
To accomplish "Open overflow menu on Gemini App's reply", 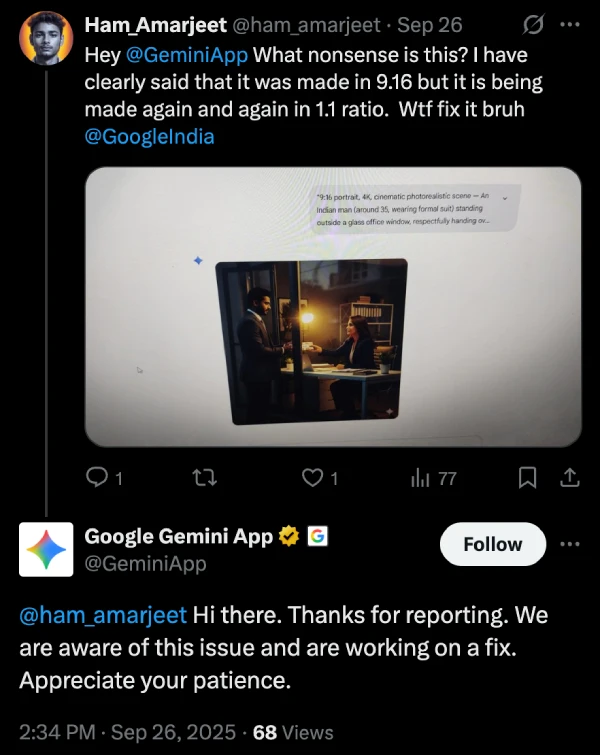I will [571, 544].
